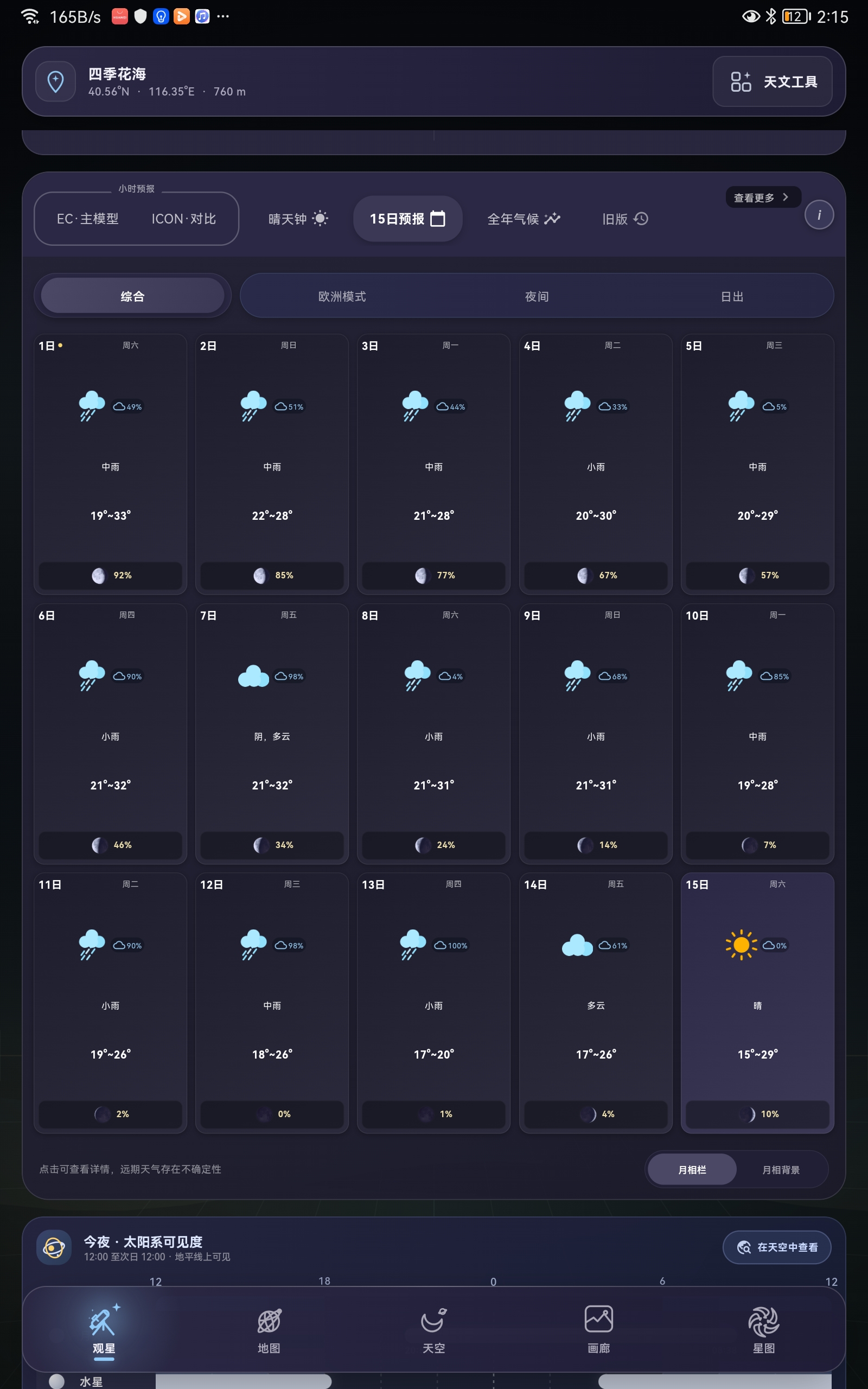Select the 日出 sunrise segment
The image size is (868, 1389).
732,296
